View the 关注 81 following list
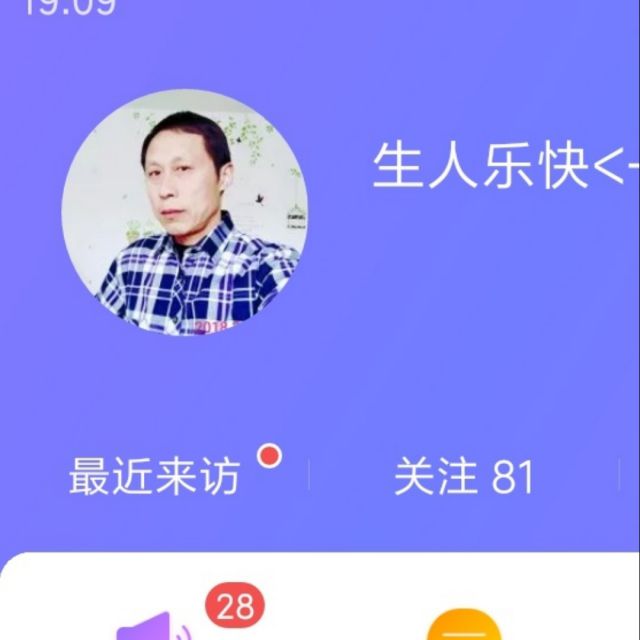640x640 pixels. click(463, 477)
